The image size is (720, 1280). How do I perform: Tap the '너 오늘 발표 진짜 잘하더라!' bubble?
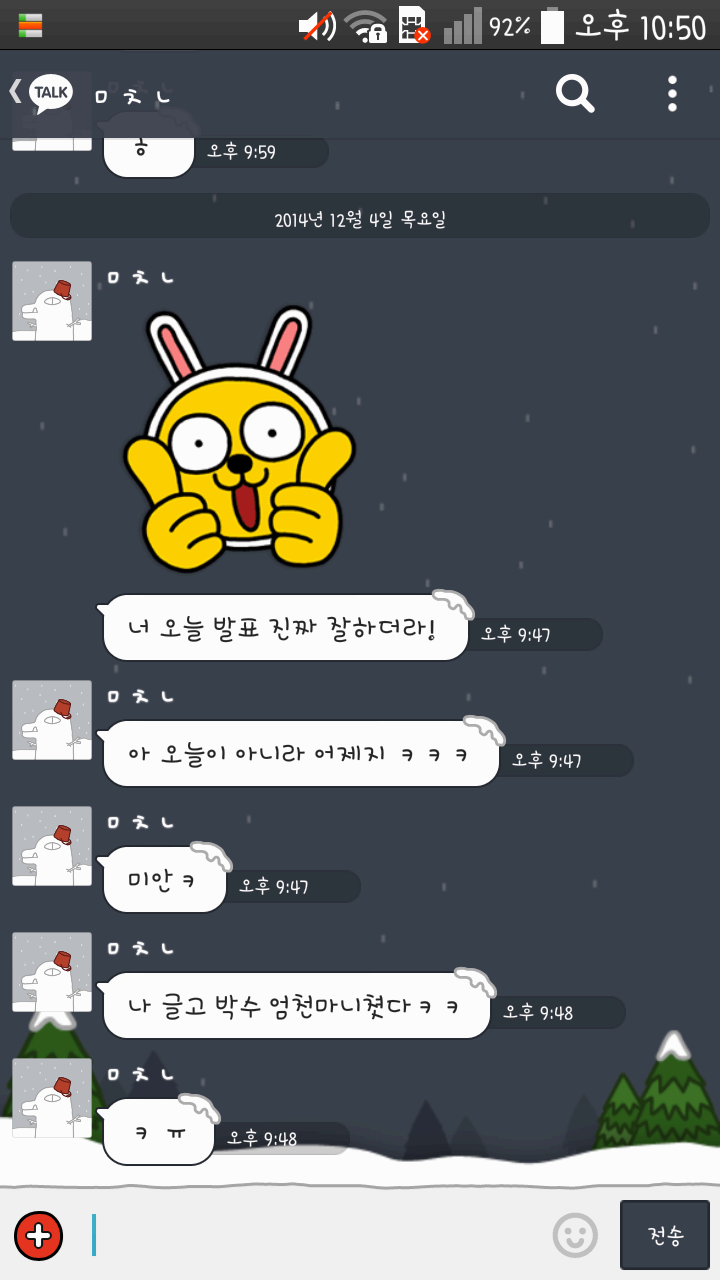pyautogui.click(x=285, y=627)
